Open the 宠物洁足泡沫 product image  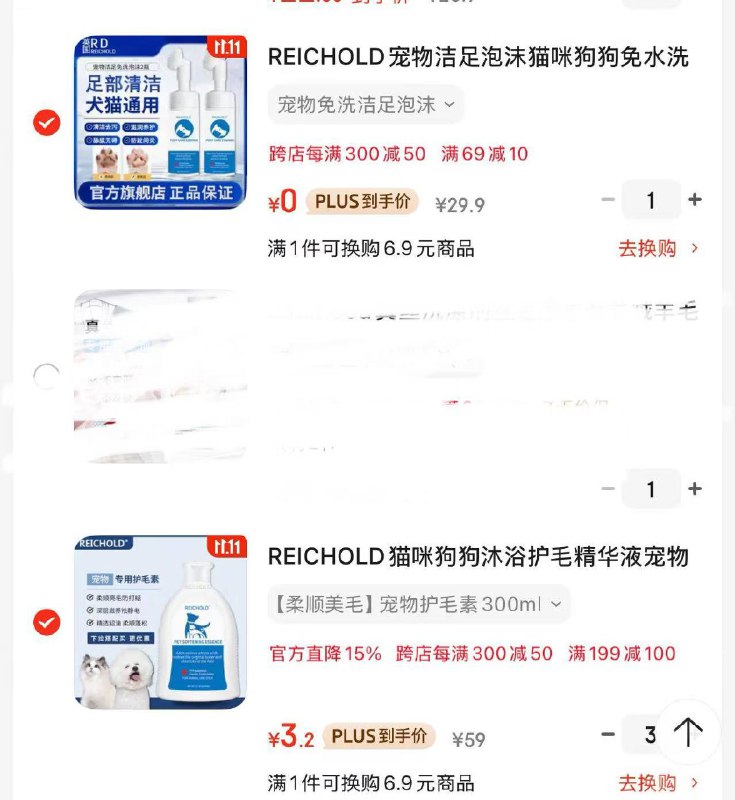click(160, 122)
